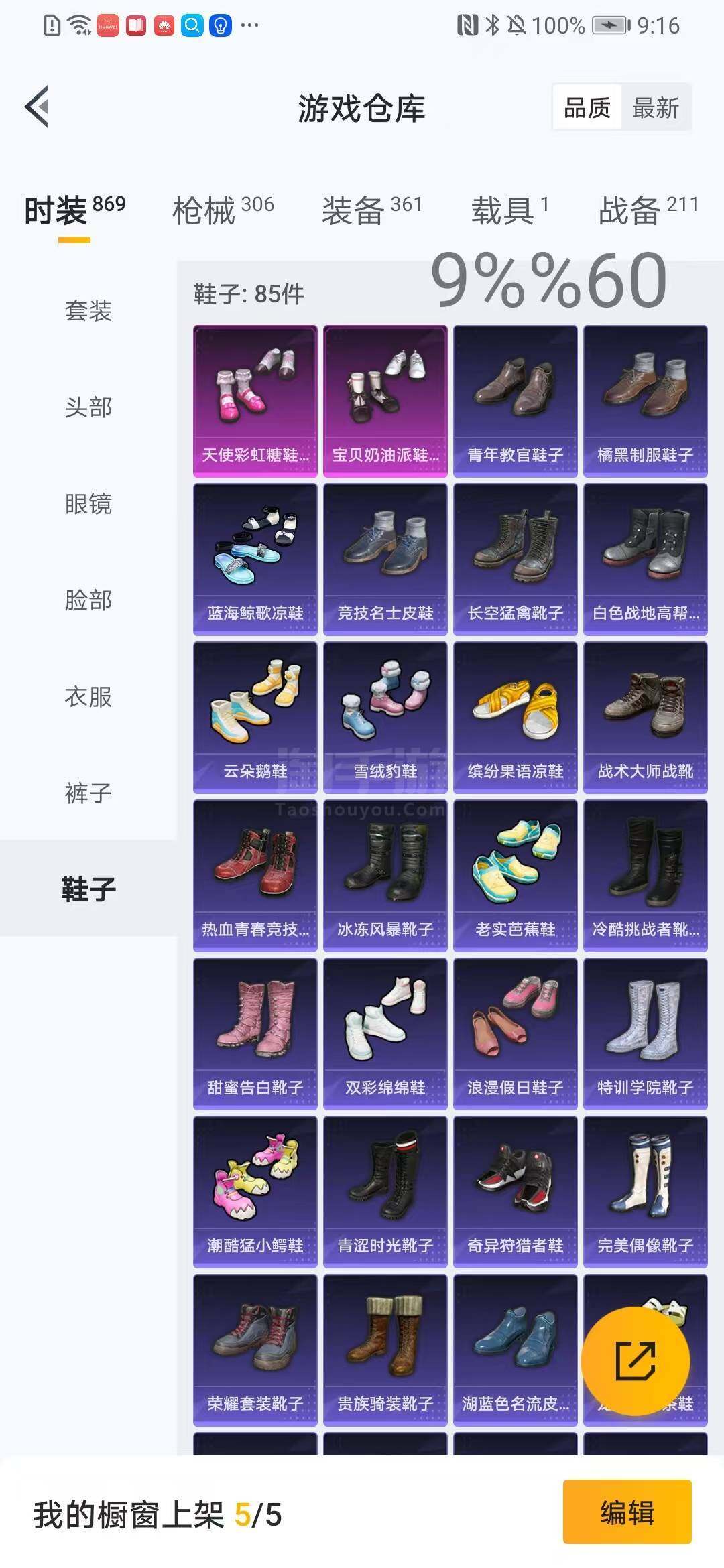Image resolution: width=724 pixels, height=1568 pixels.
Task: Tap the 编辑 button
Action: (x=627, y=1512)
